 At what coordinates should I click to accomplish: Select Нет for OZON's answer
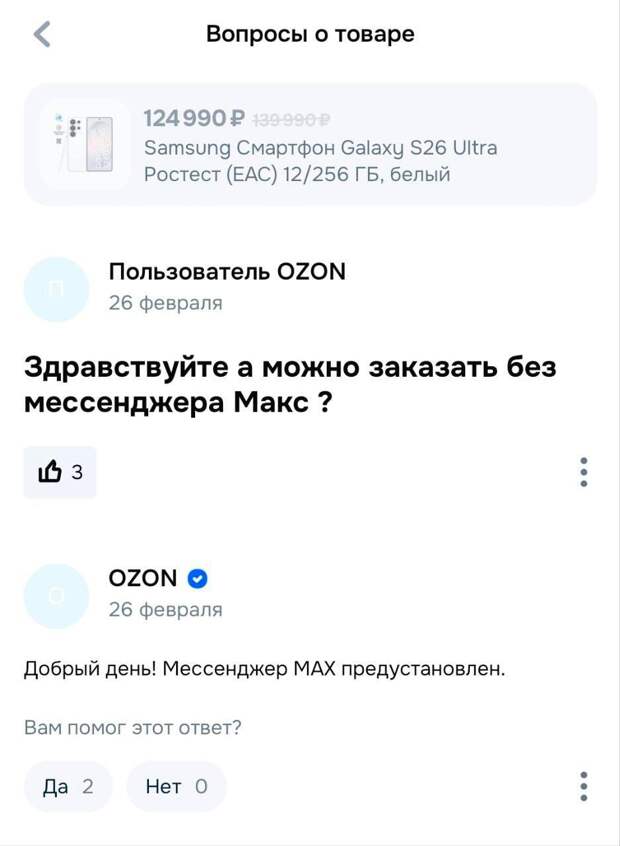tap(176, 787)
